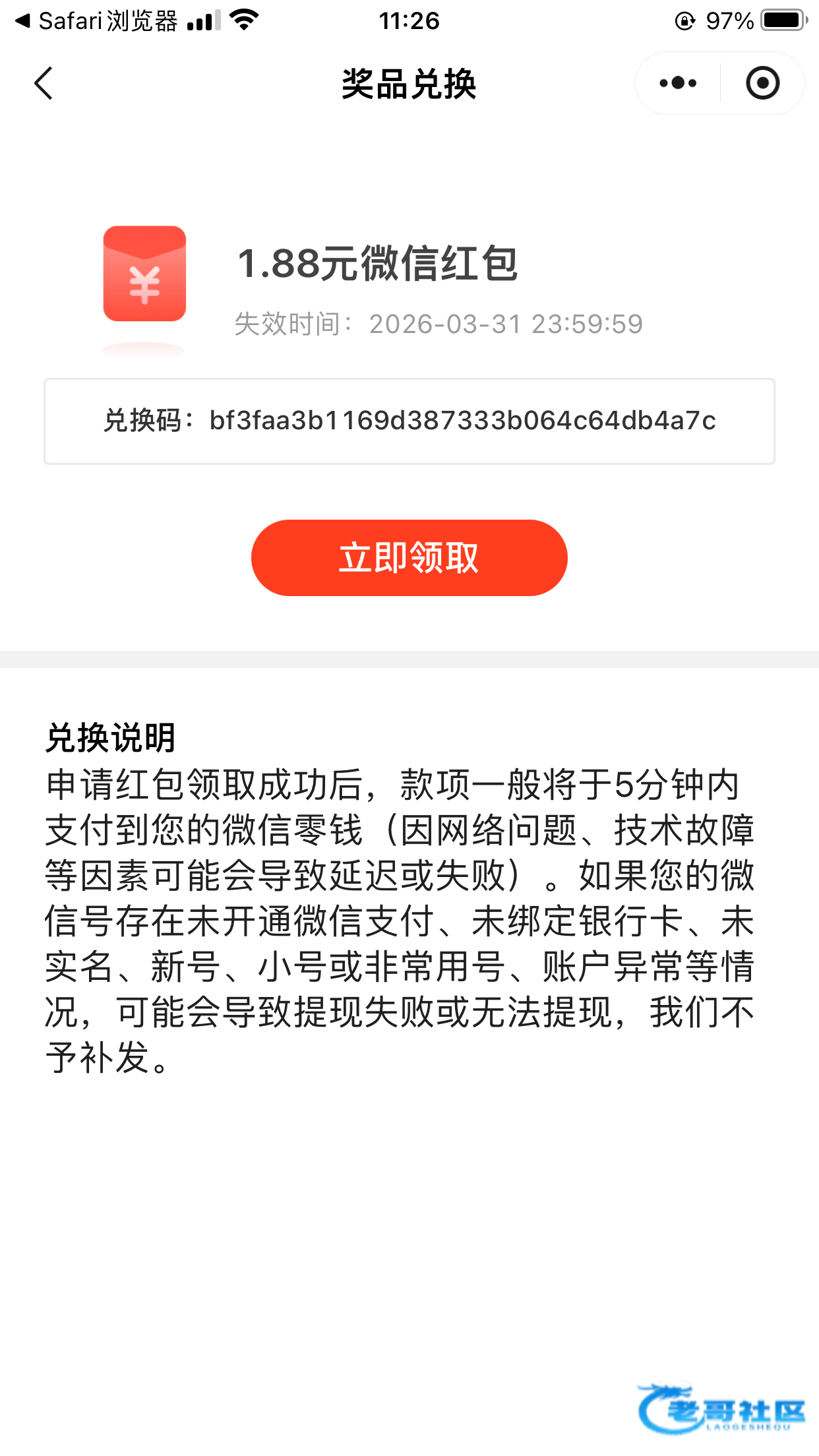Open the mini program more options menu
819x1456 pixels.
click(x=678, y=83)
